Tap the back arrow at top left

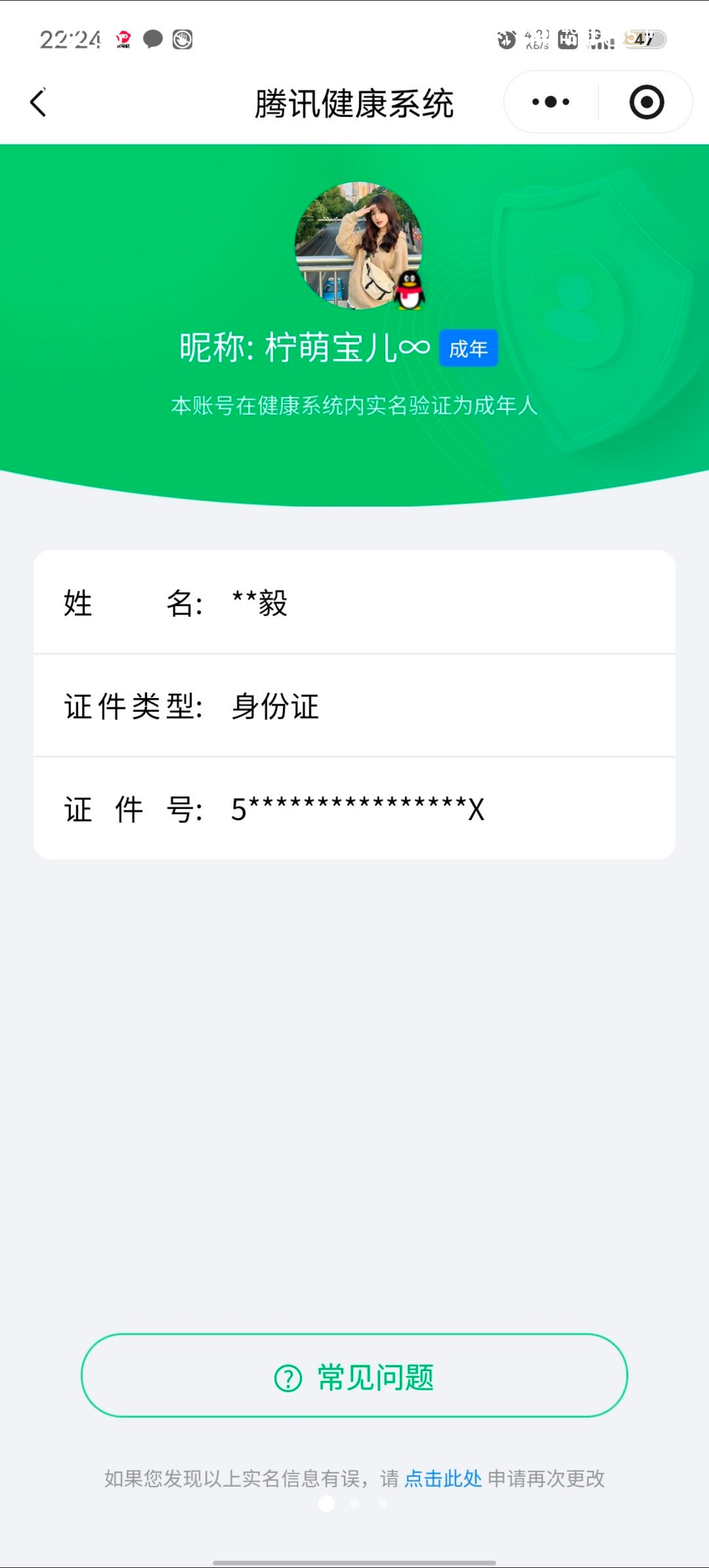click(x=38, y=102)
